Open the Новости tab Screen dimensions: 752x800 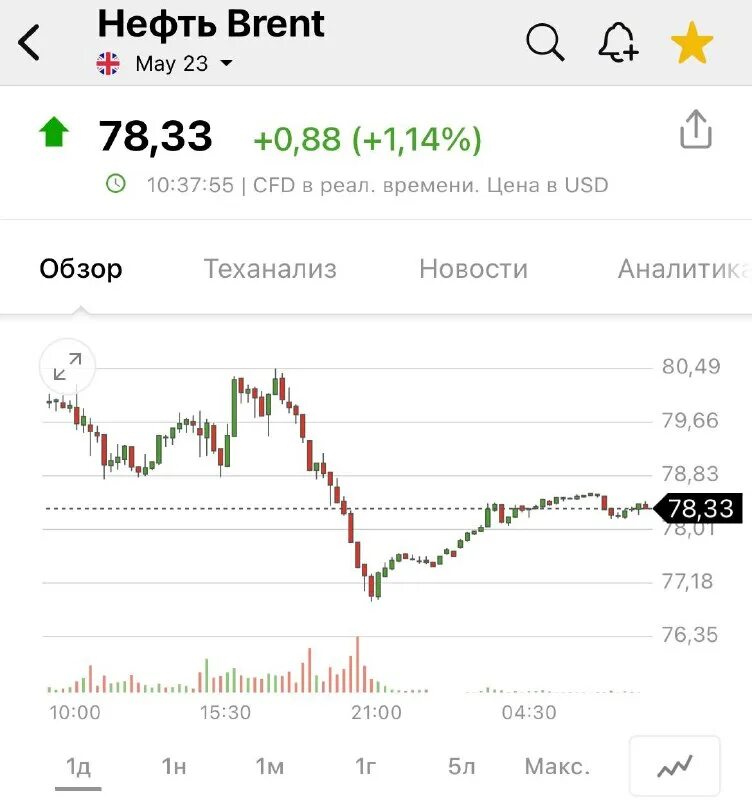click(473, 268)
